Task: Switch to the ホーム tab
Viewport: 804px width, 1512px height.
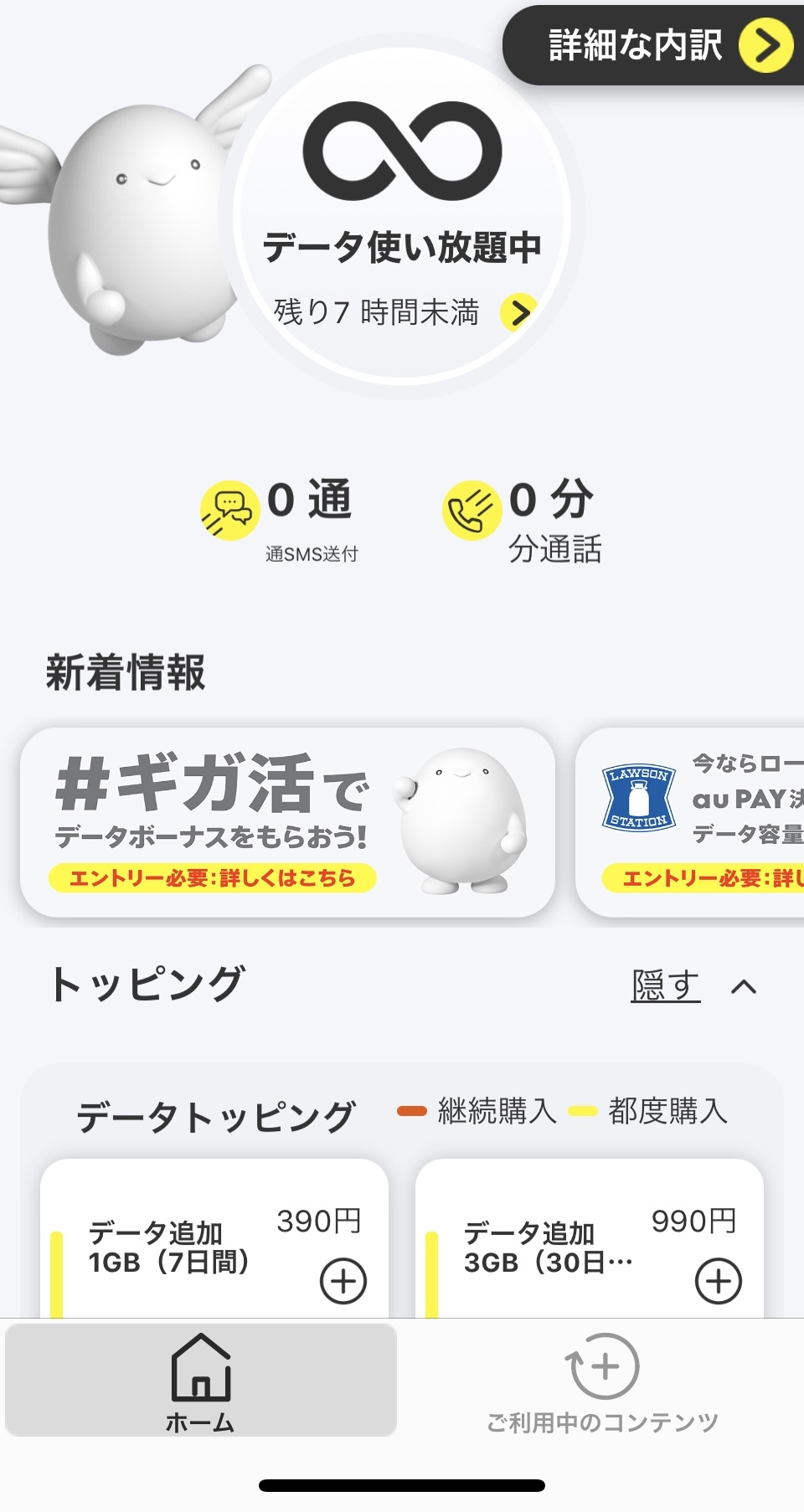Action: coord(201,1379)
